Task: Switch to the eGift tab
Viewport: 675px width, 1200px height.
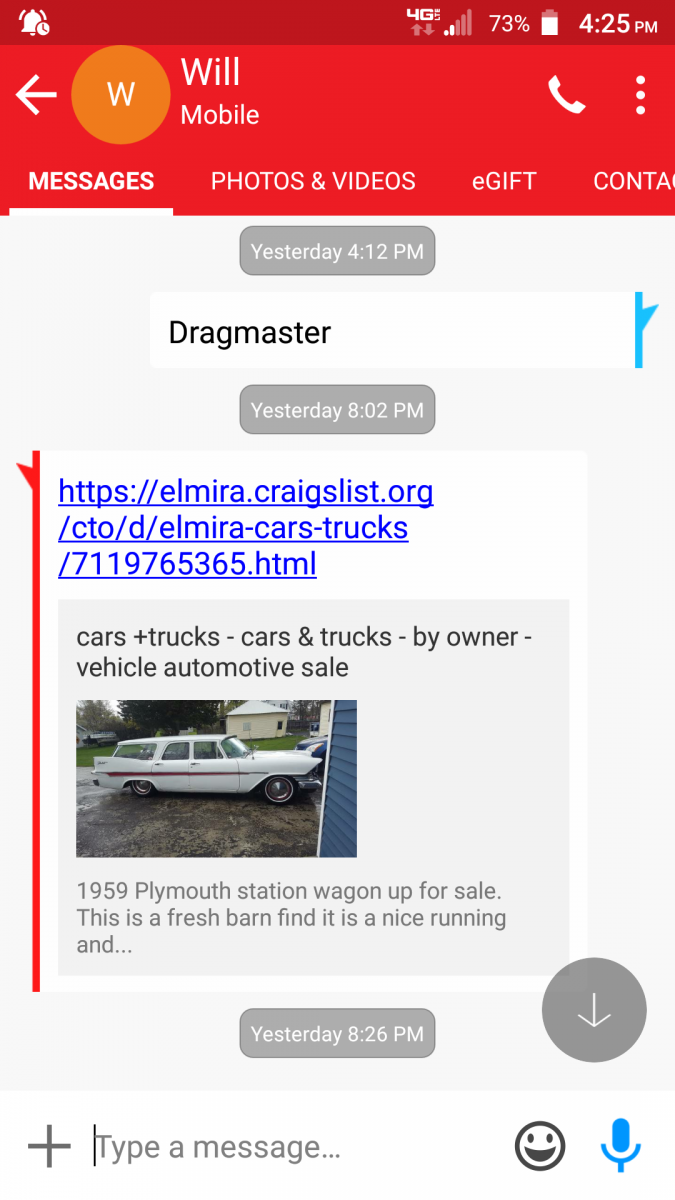Action: point(504,181)
